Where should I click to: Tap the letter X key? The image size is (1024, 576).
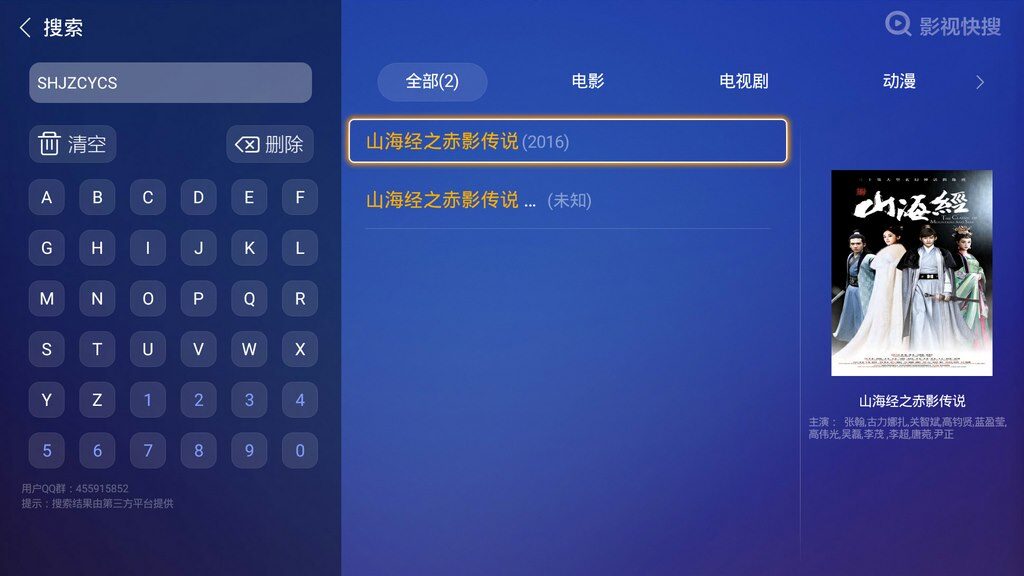pyautogui.click(x=300, y=350)
